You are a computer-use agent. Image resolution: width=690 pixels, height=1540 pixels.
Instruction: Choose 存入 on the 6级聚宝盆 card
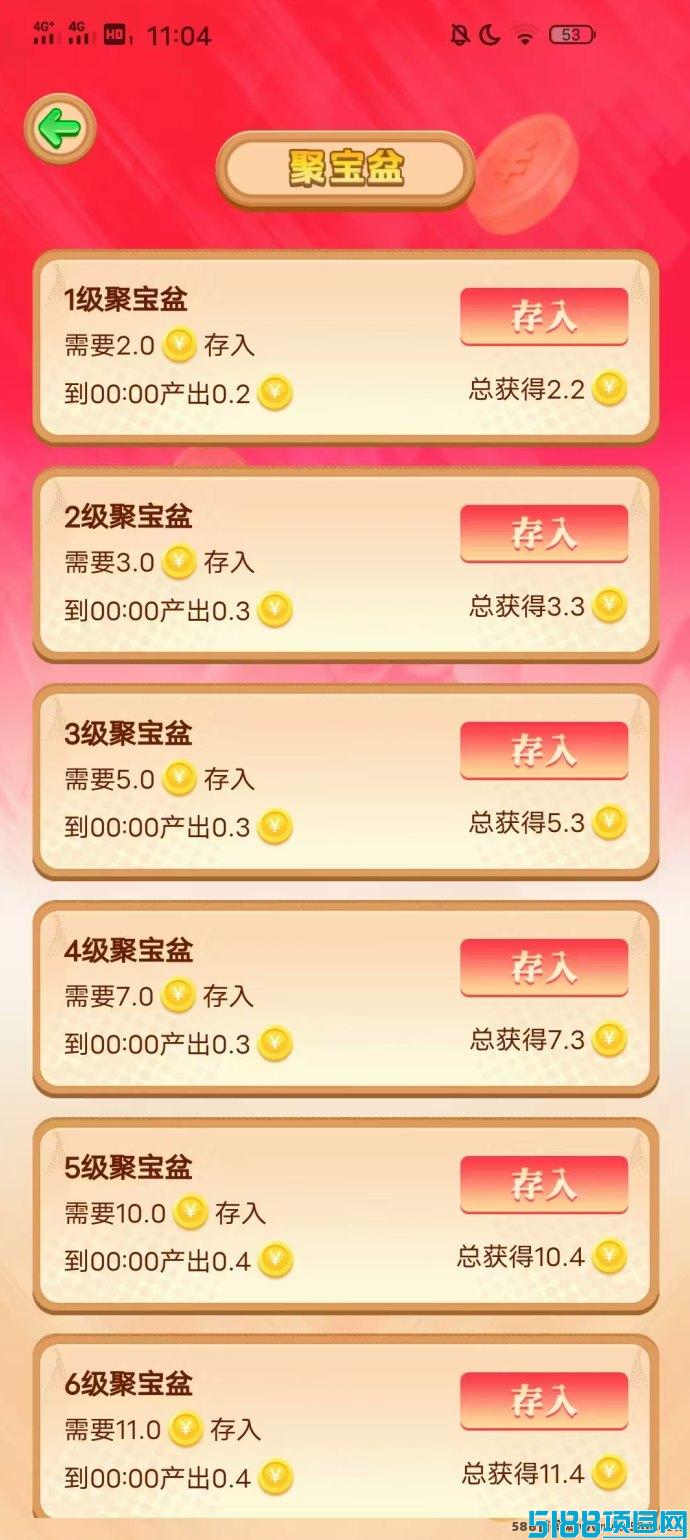click(x=544, y=1402)
